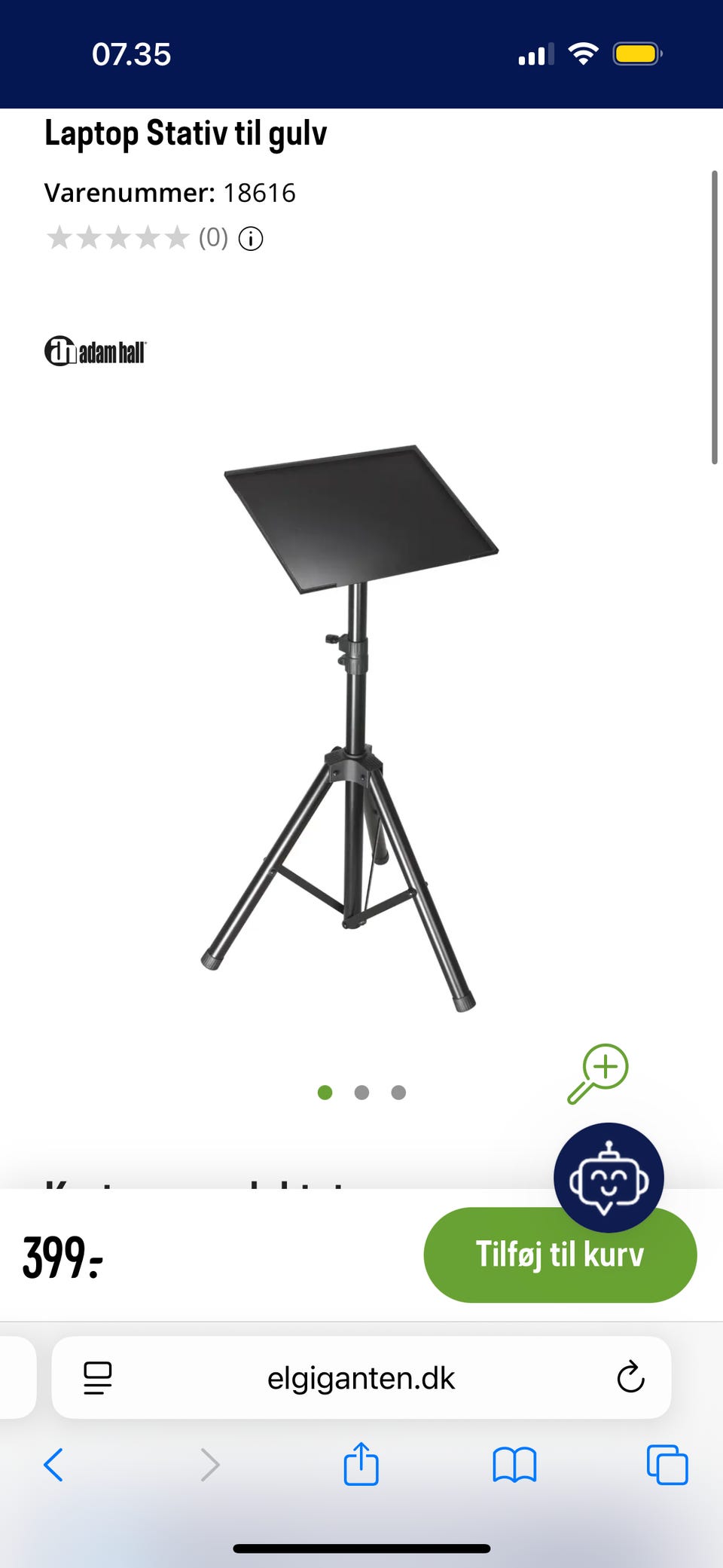Open the page format menu in address bar
This screenshot has height=1568, width=723.
(97, 1378)
